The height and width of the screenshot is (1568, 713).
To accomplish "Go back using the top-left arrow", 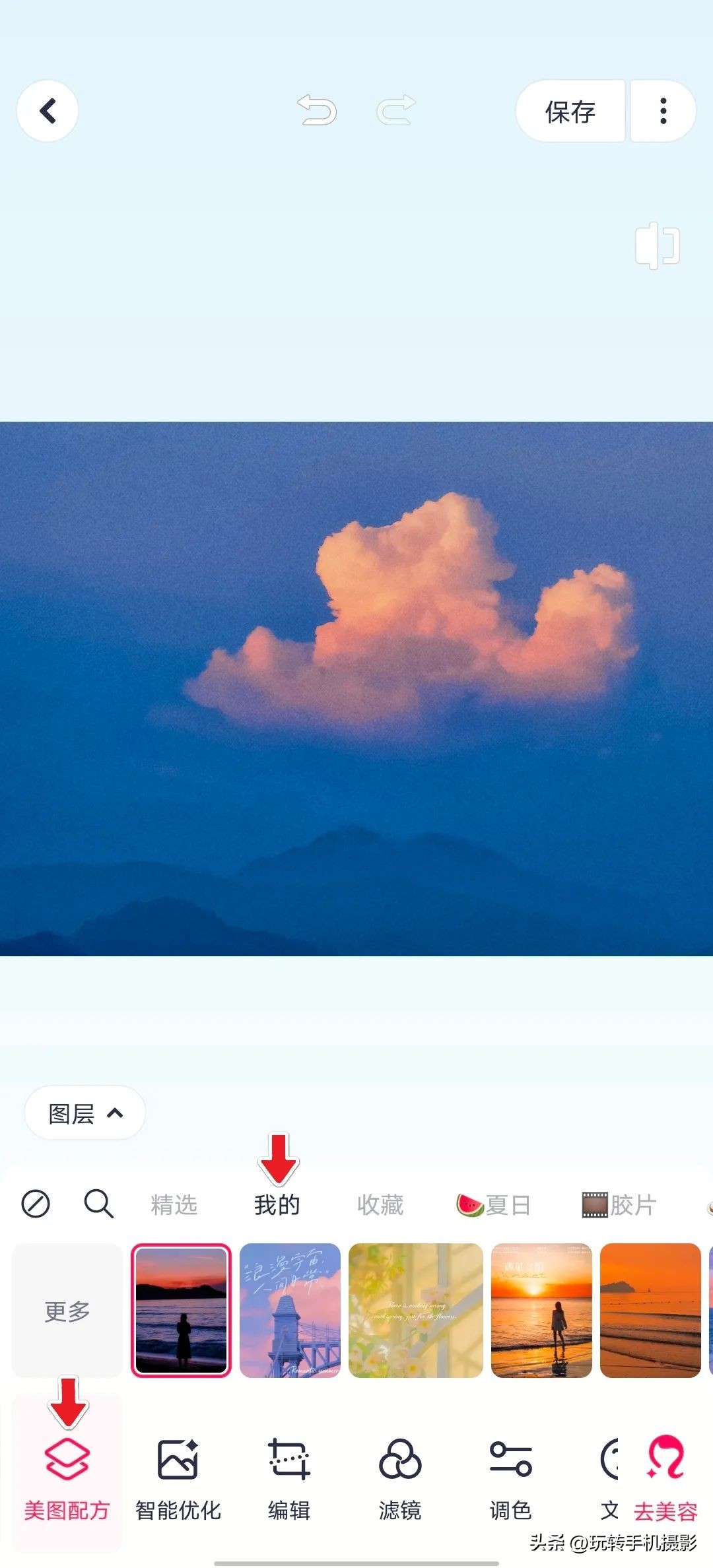I will [48, 111].
